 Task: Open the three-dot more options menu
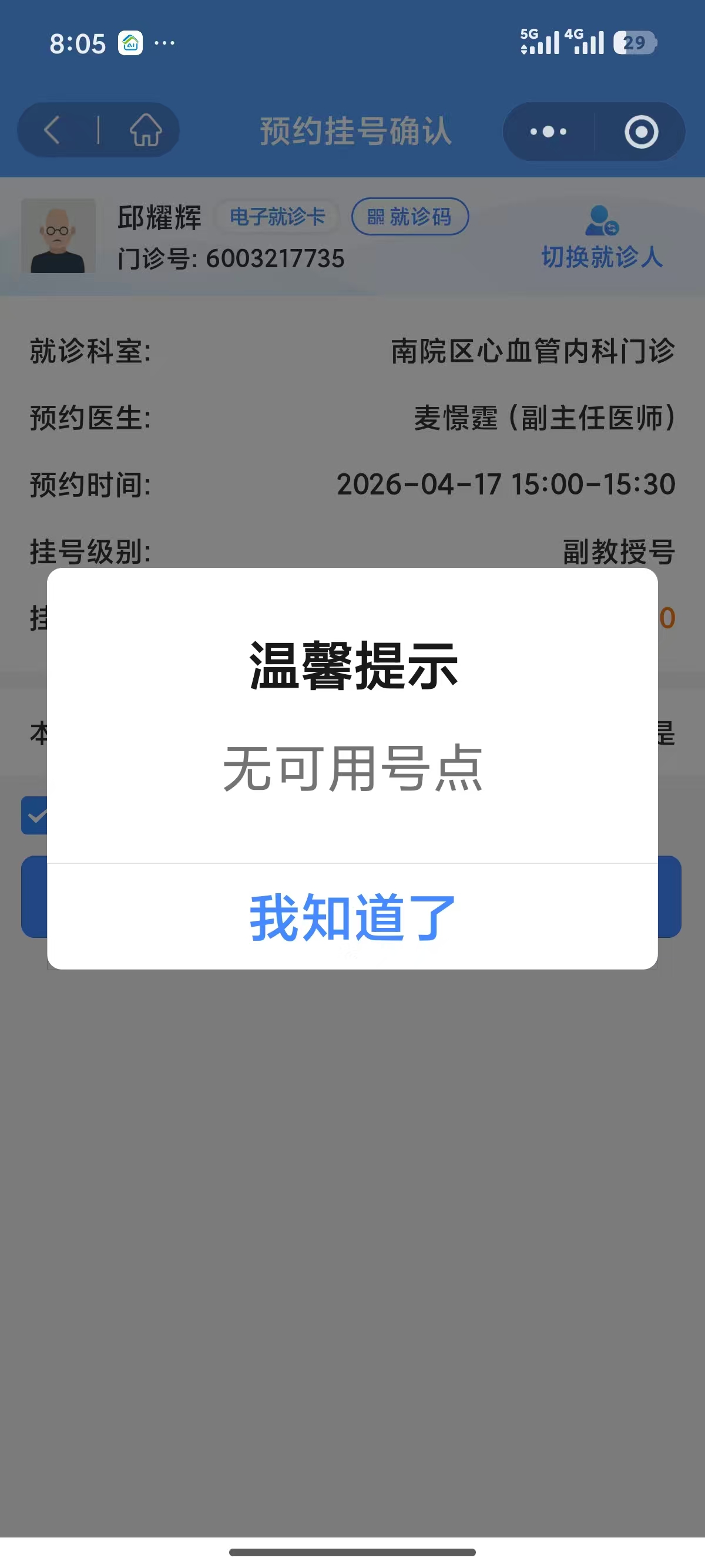click(x=548, y=132)
